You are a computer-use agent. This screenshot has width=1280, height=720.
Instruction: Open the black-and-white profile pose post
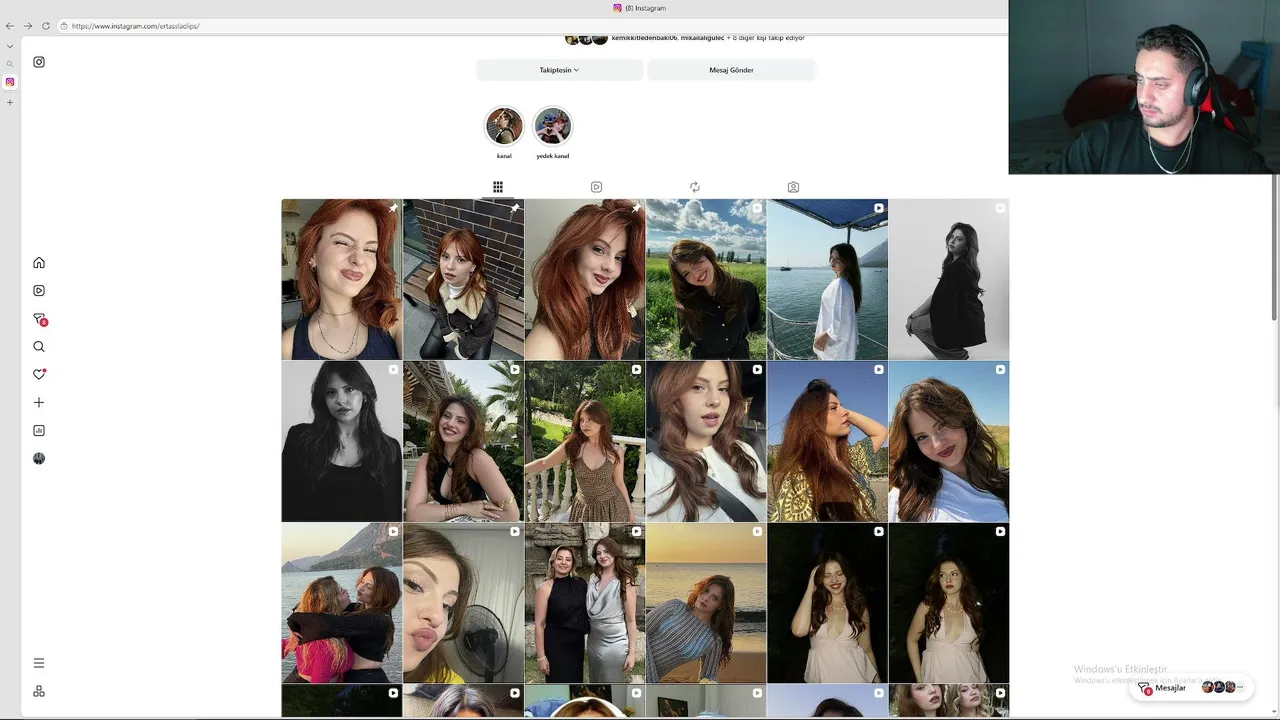[948, 279]
